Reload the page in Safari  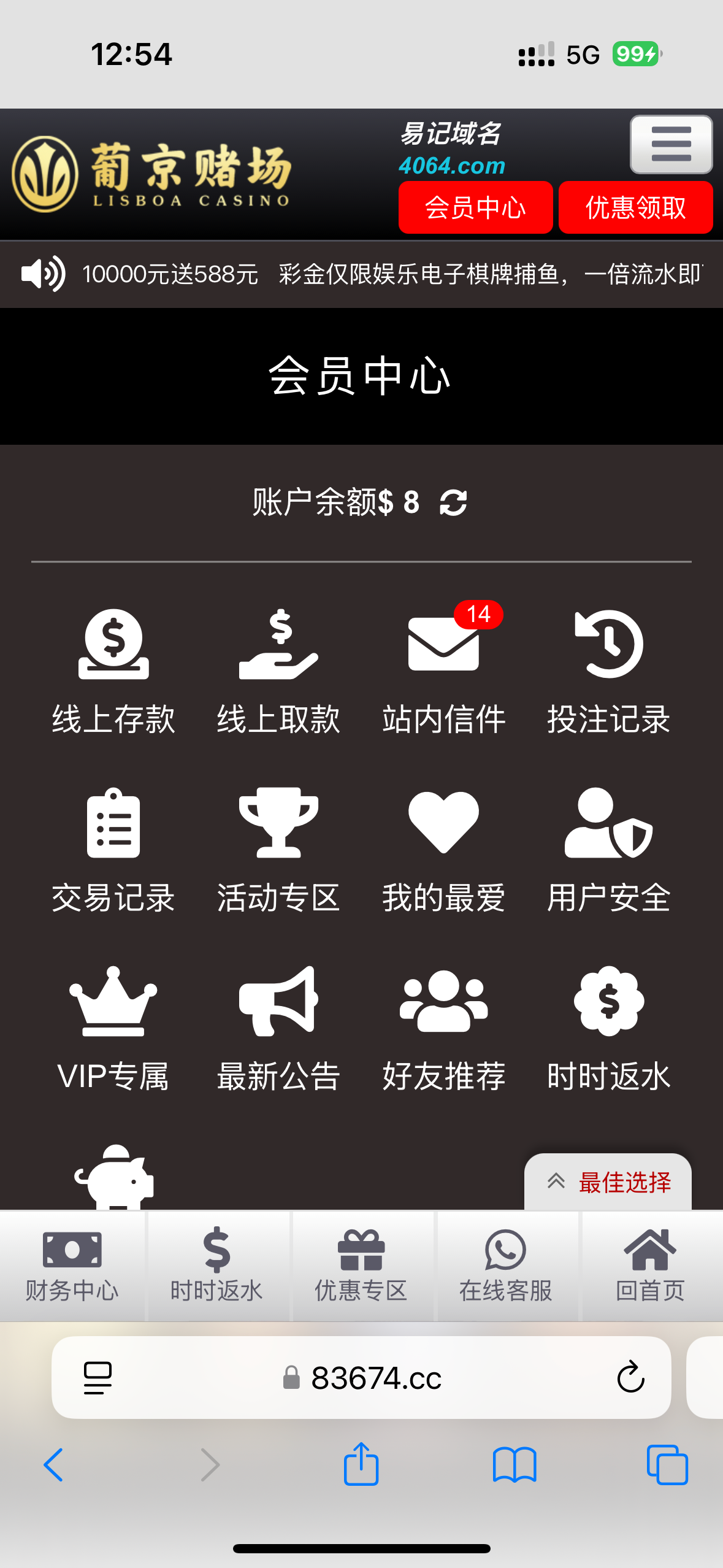[630, 1377]
